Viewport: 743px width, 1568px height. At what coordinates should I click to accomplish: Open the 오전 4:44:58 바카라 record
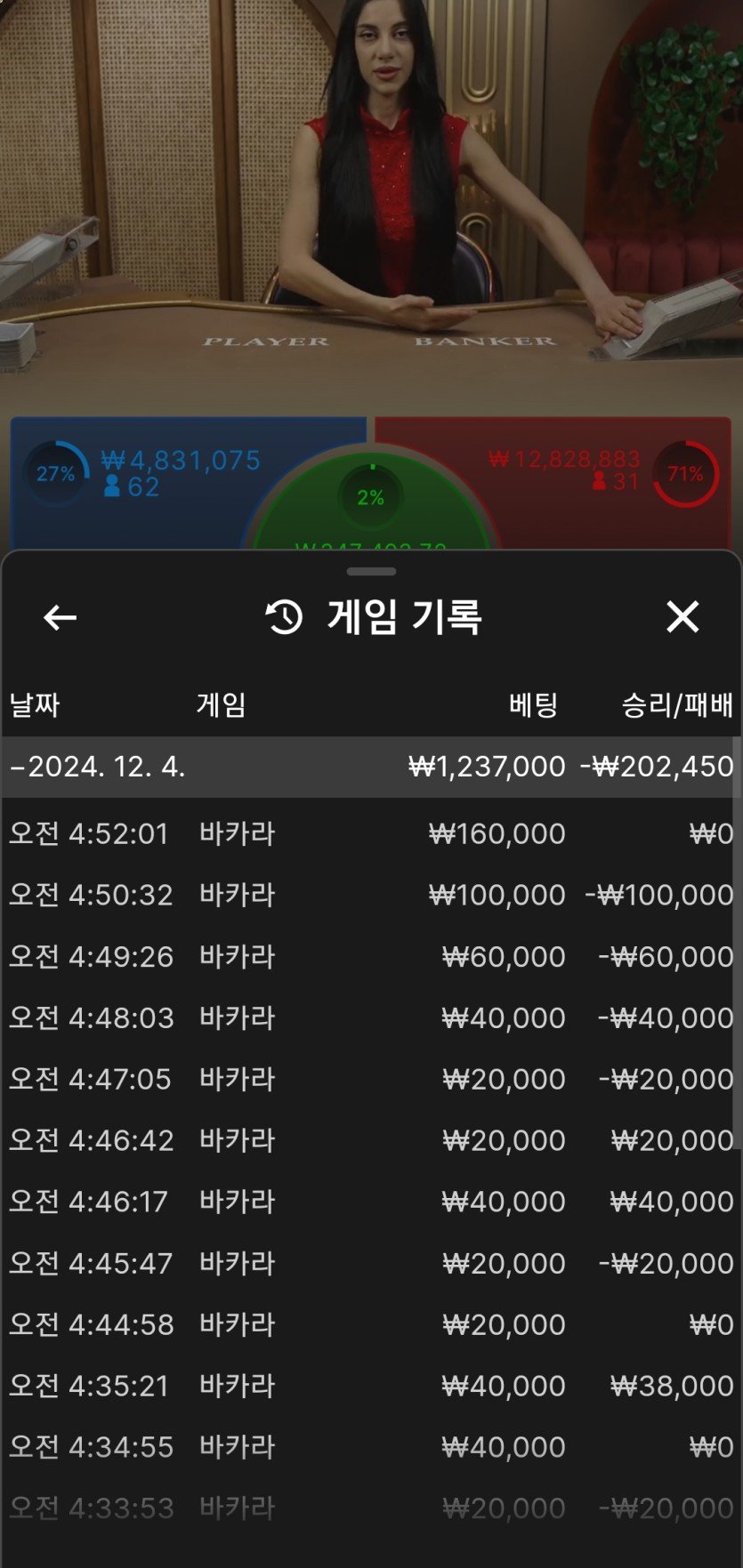[x=370, y=1324]
